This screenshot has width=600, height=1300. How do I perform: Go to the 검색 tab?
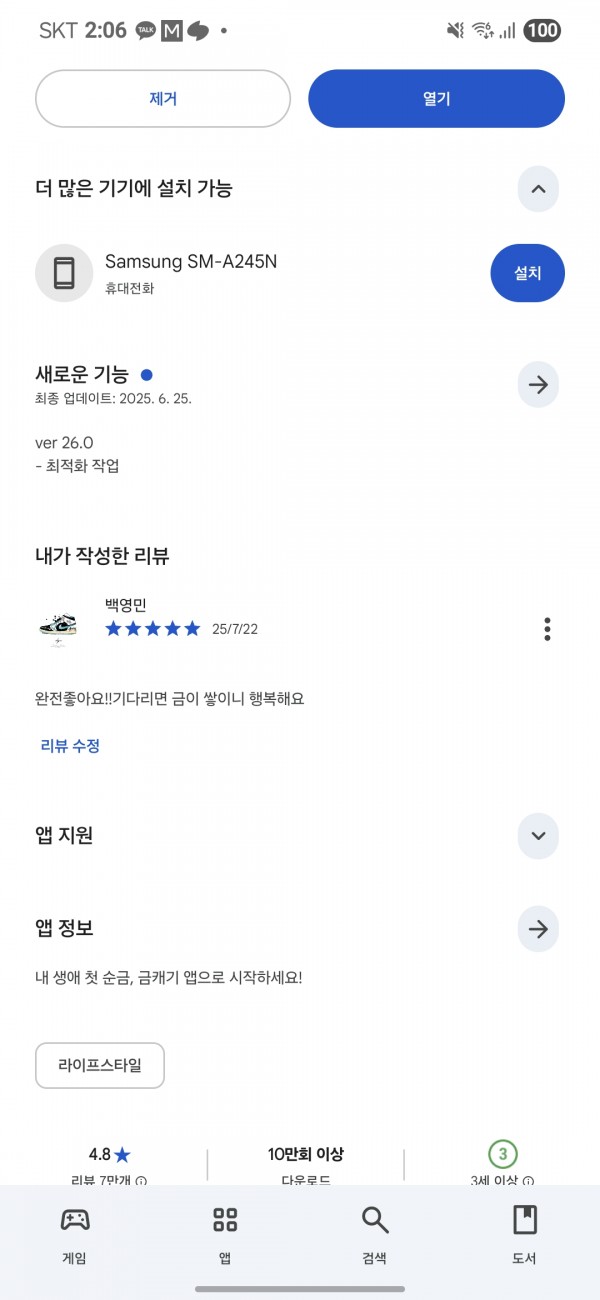click(374, 1234)
